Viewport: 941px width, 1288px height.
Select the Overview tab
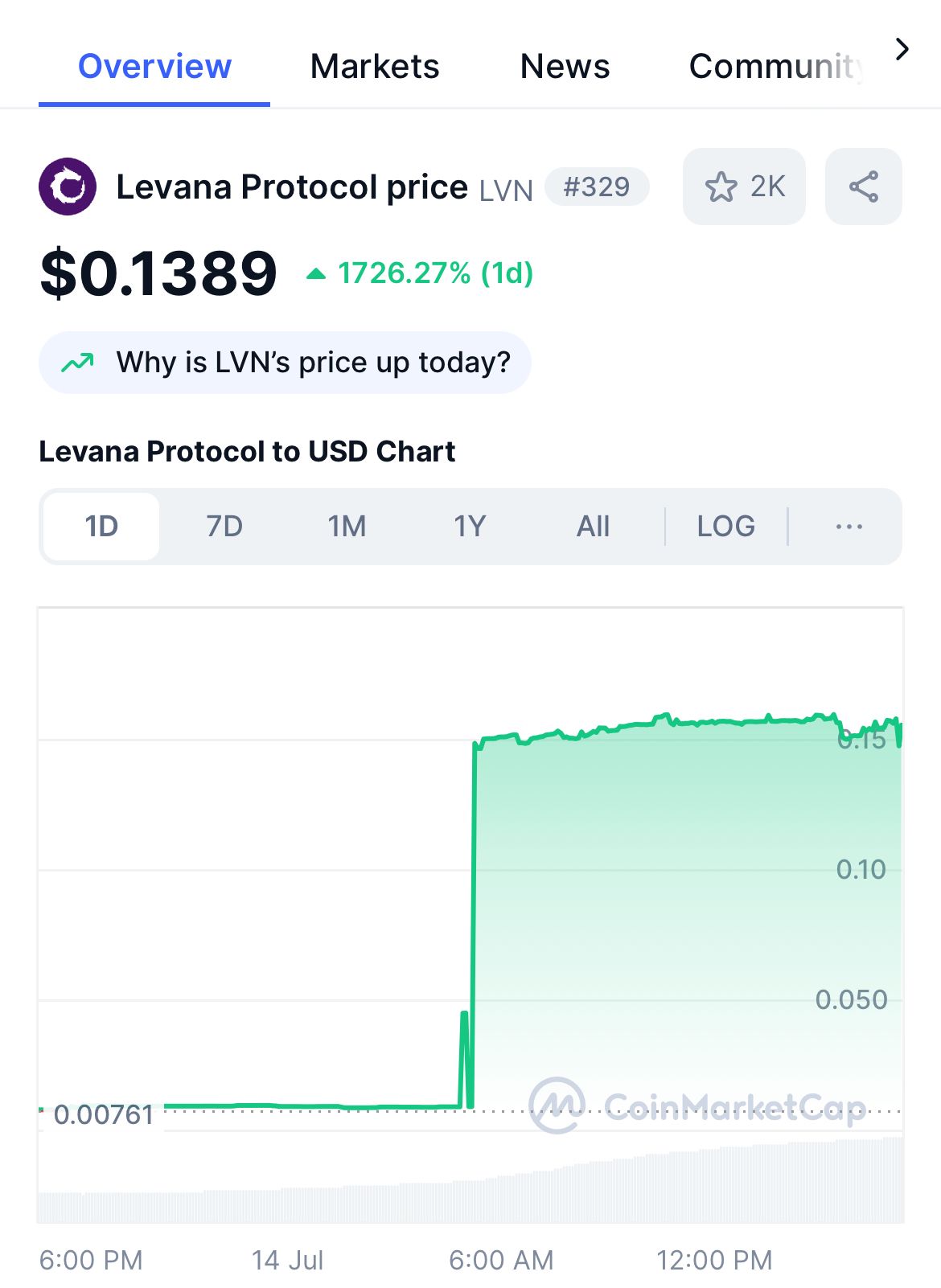pyautogui.click(x=154, y=67)
